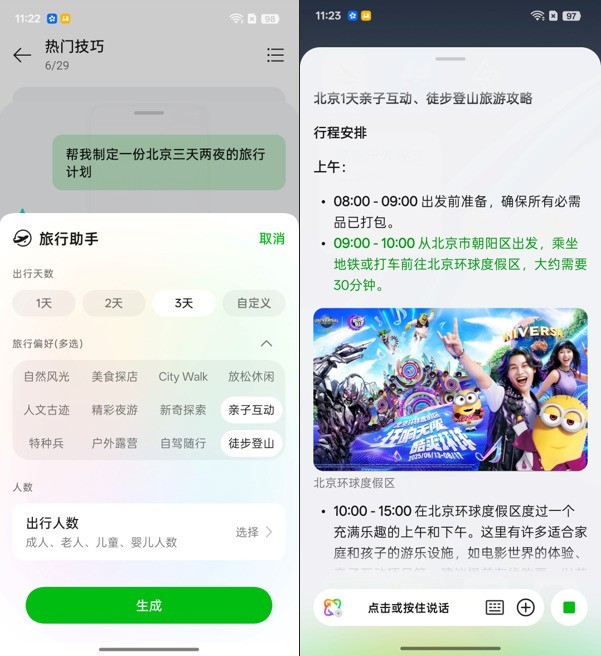Deselect 徒步登山 preference chip
601x656 pixels.
251,443
